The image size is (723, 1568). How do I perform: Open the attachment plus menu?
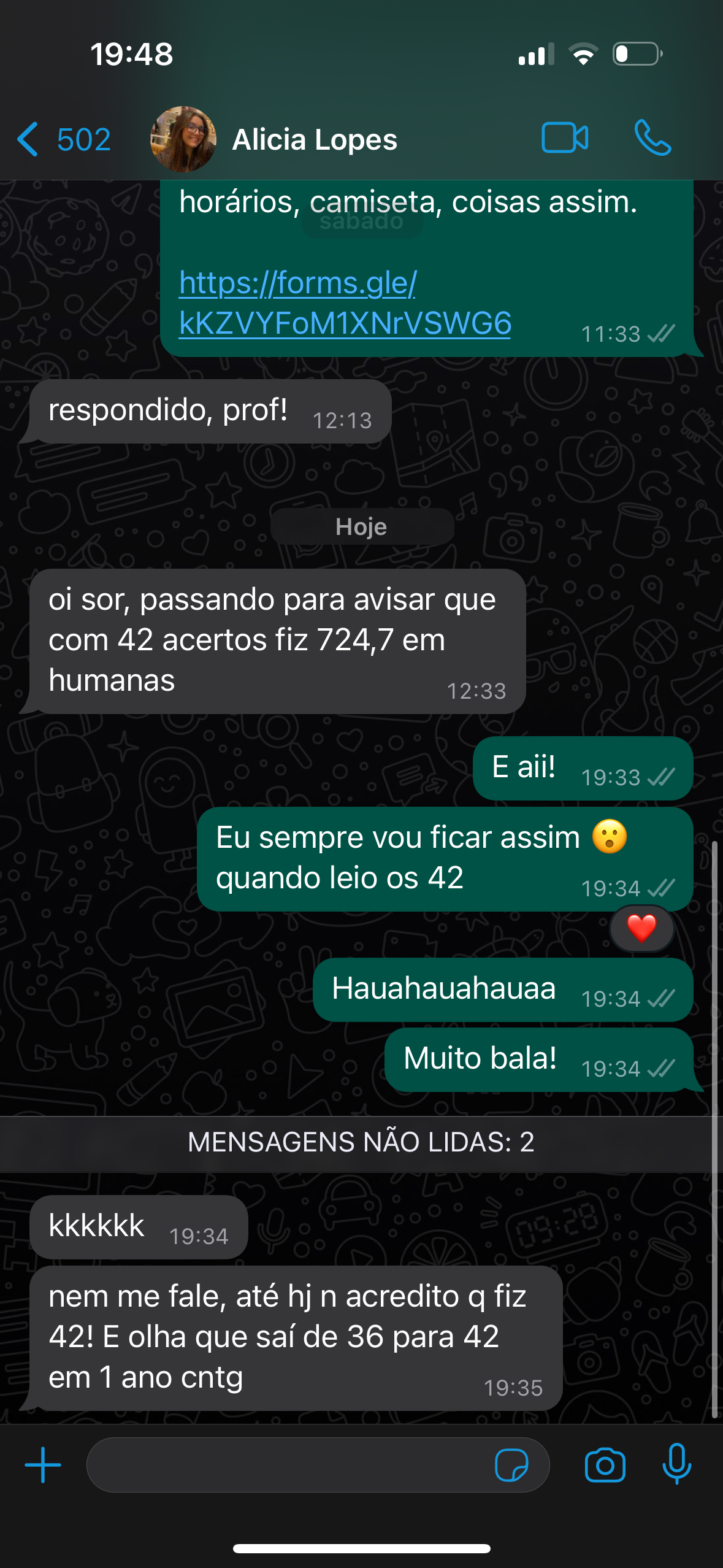pos(43,1465)
